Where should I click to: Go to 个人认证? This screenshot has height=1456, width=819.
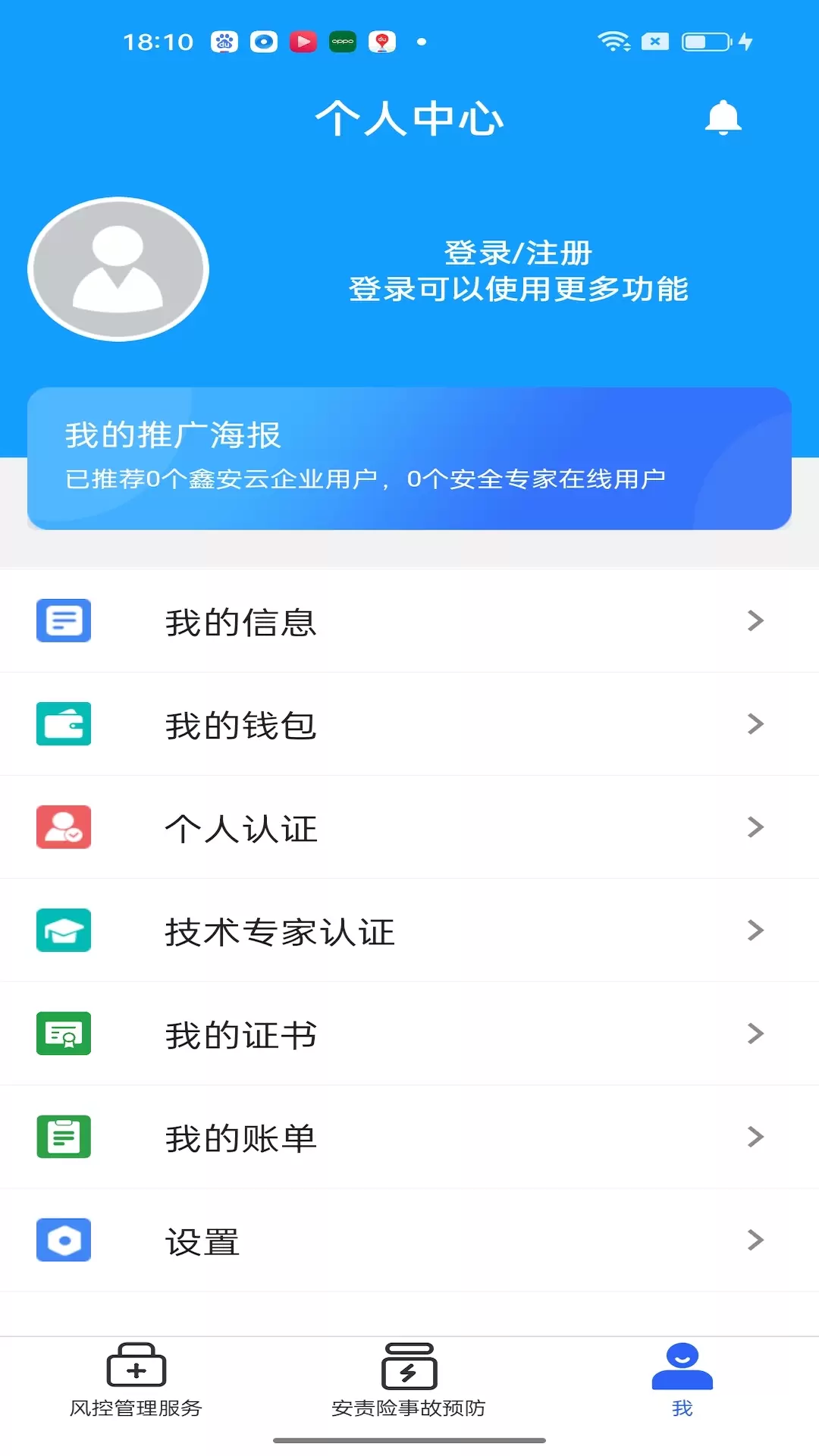coord(409,827)
